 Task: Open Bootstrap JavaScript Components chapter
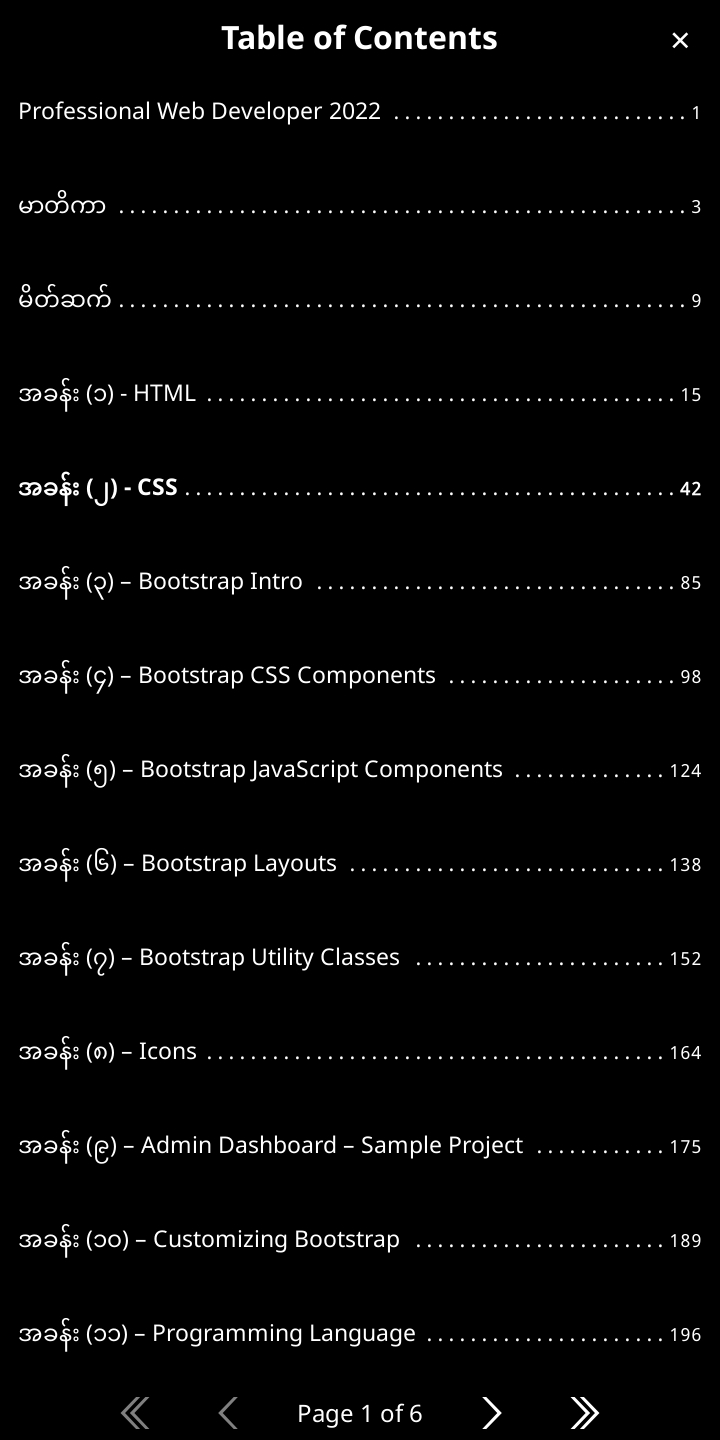[x=260, y=769]
